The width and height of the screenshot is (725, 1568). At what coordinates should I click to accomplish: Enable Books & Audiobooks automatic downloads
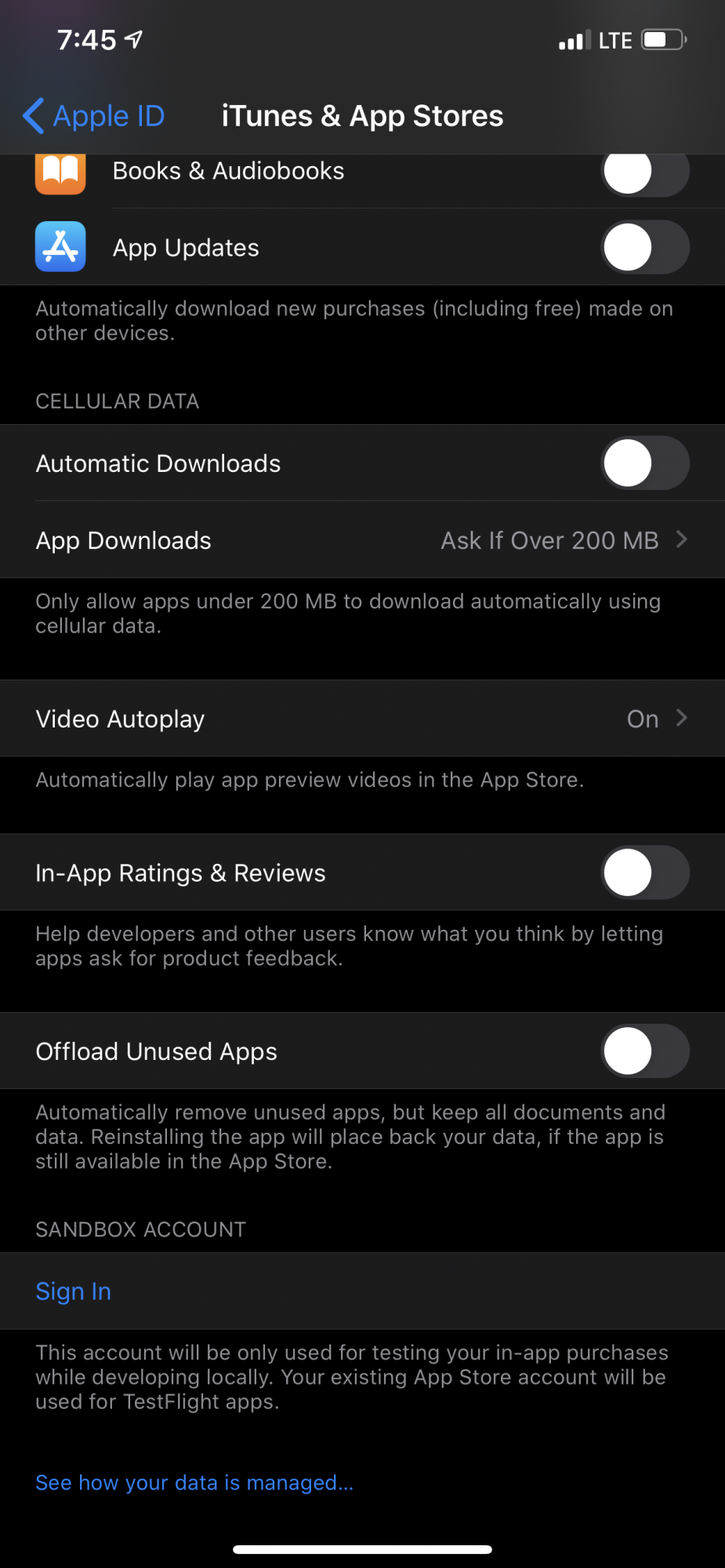point(644,172)
